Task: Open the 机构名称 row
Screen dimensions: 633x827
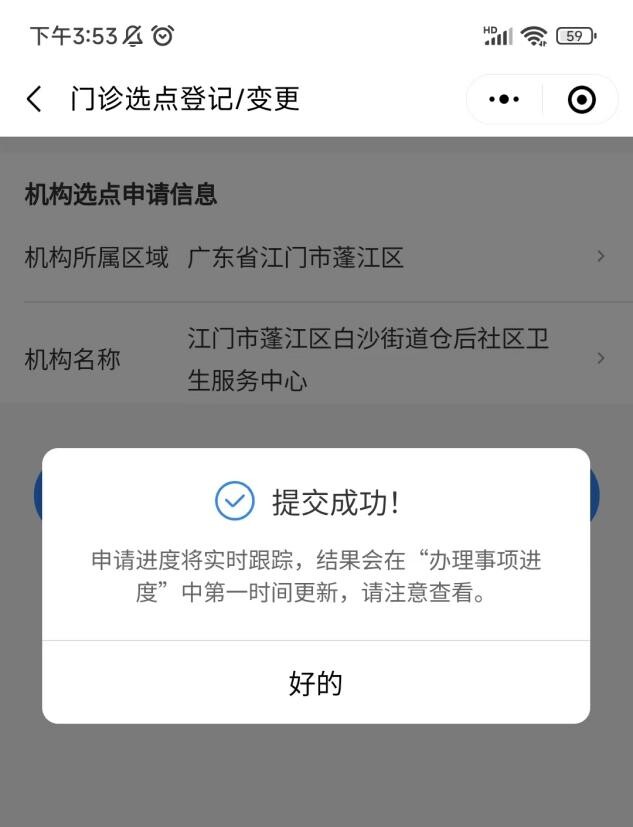Action: point(316,359)
